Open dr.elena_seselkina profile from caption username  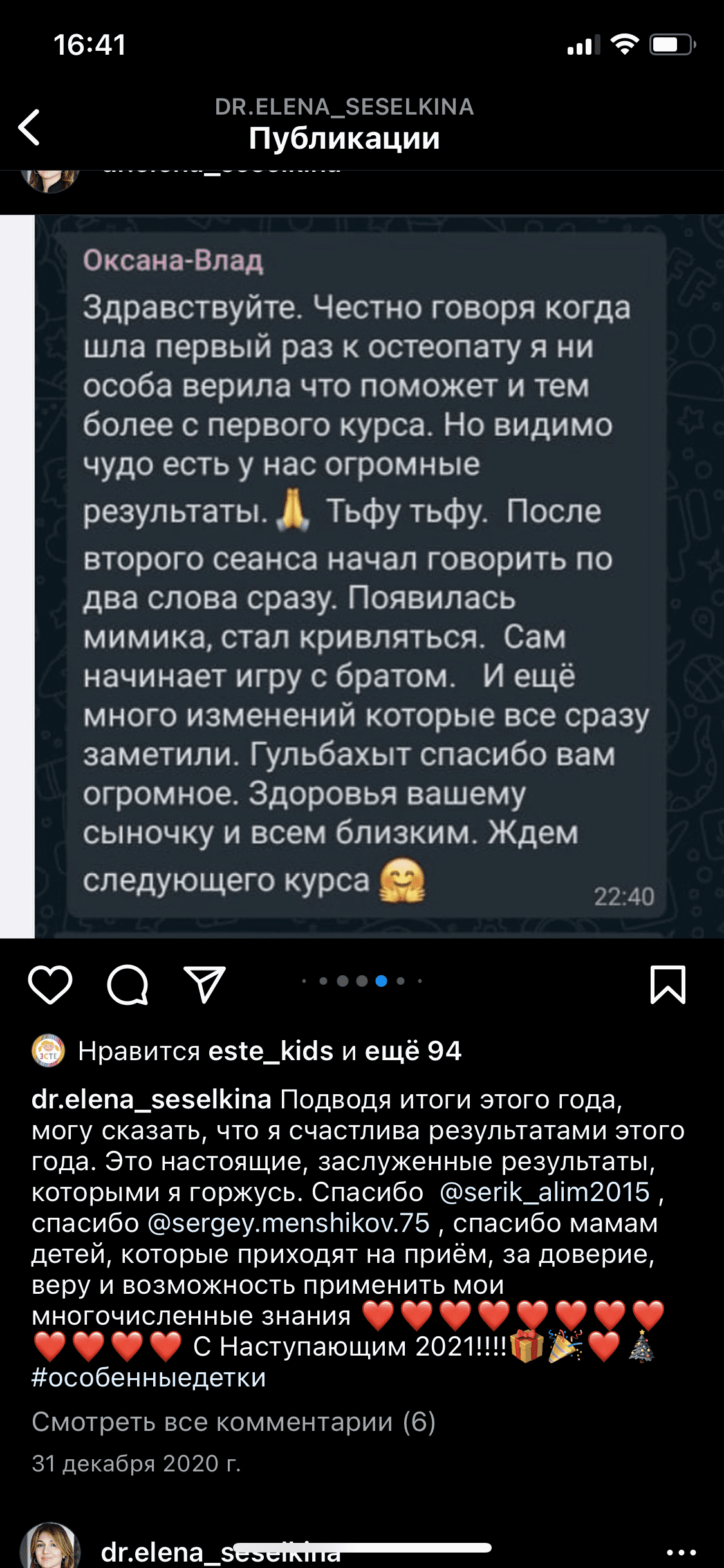coord(151,1099)
